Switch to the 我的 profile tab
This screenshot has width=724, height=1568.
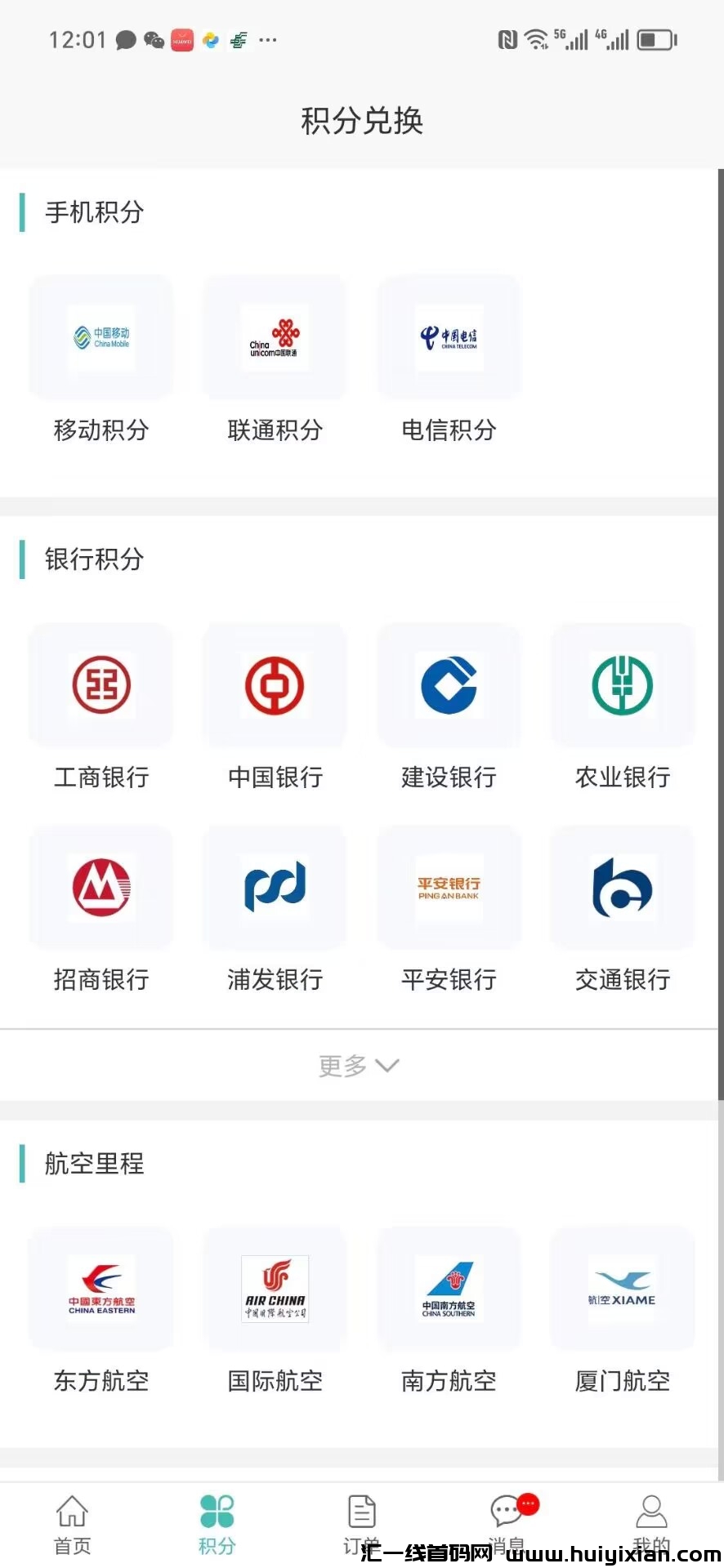coord(651,1522)
